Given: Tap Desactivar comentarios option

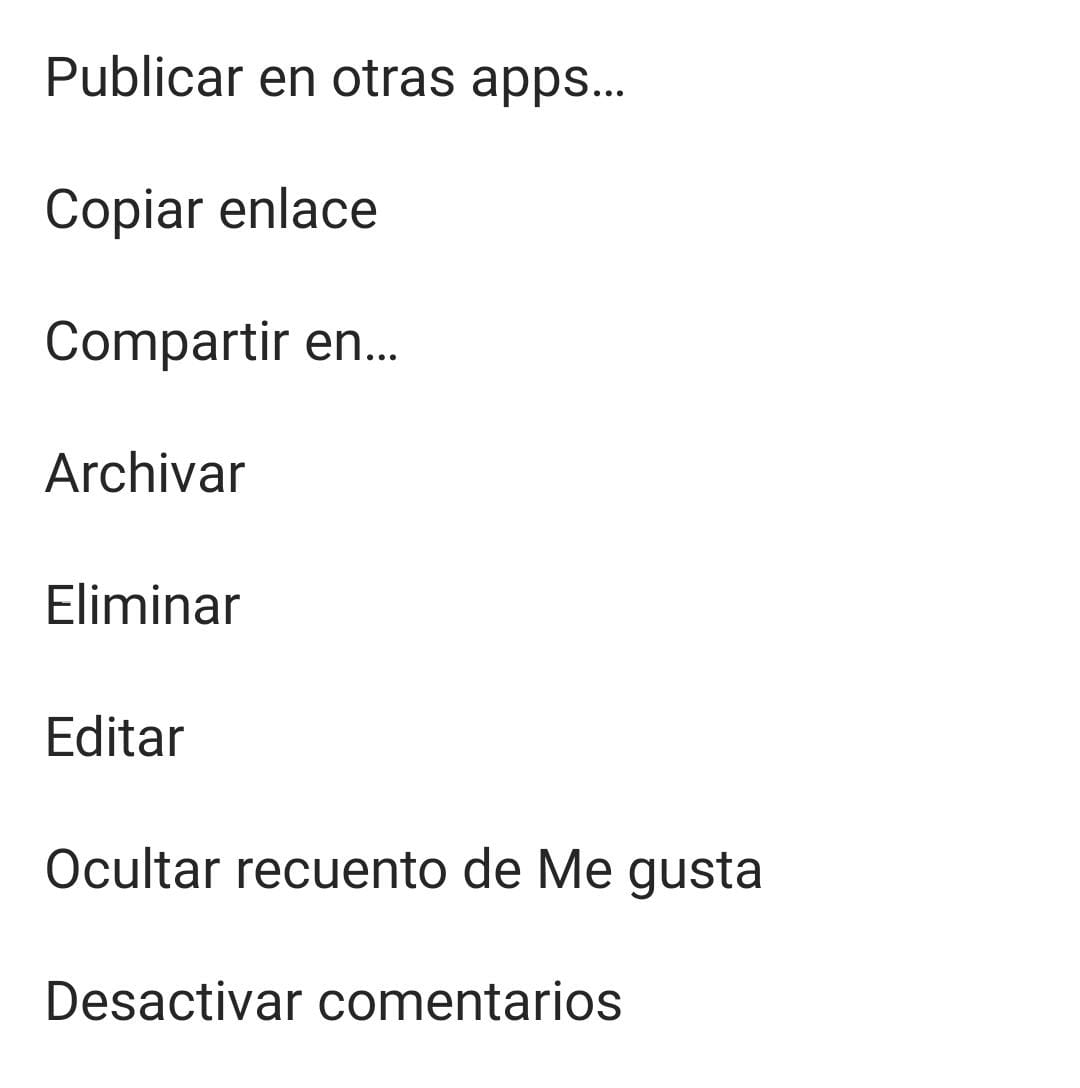Looking at the screenshot, I should (x=333, y=1001).
